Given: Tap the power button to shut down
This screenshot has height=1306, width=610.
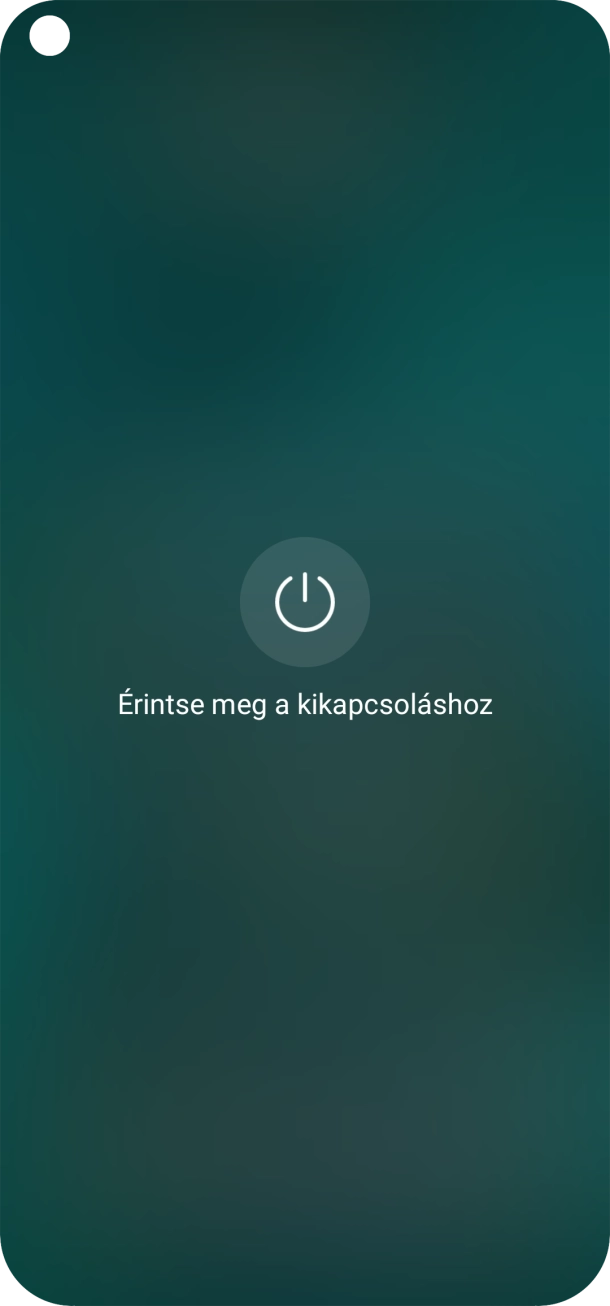Looking at the screenshot, I should coord(305,602).
